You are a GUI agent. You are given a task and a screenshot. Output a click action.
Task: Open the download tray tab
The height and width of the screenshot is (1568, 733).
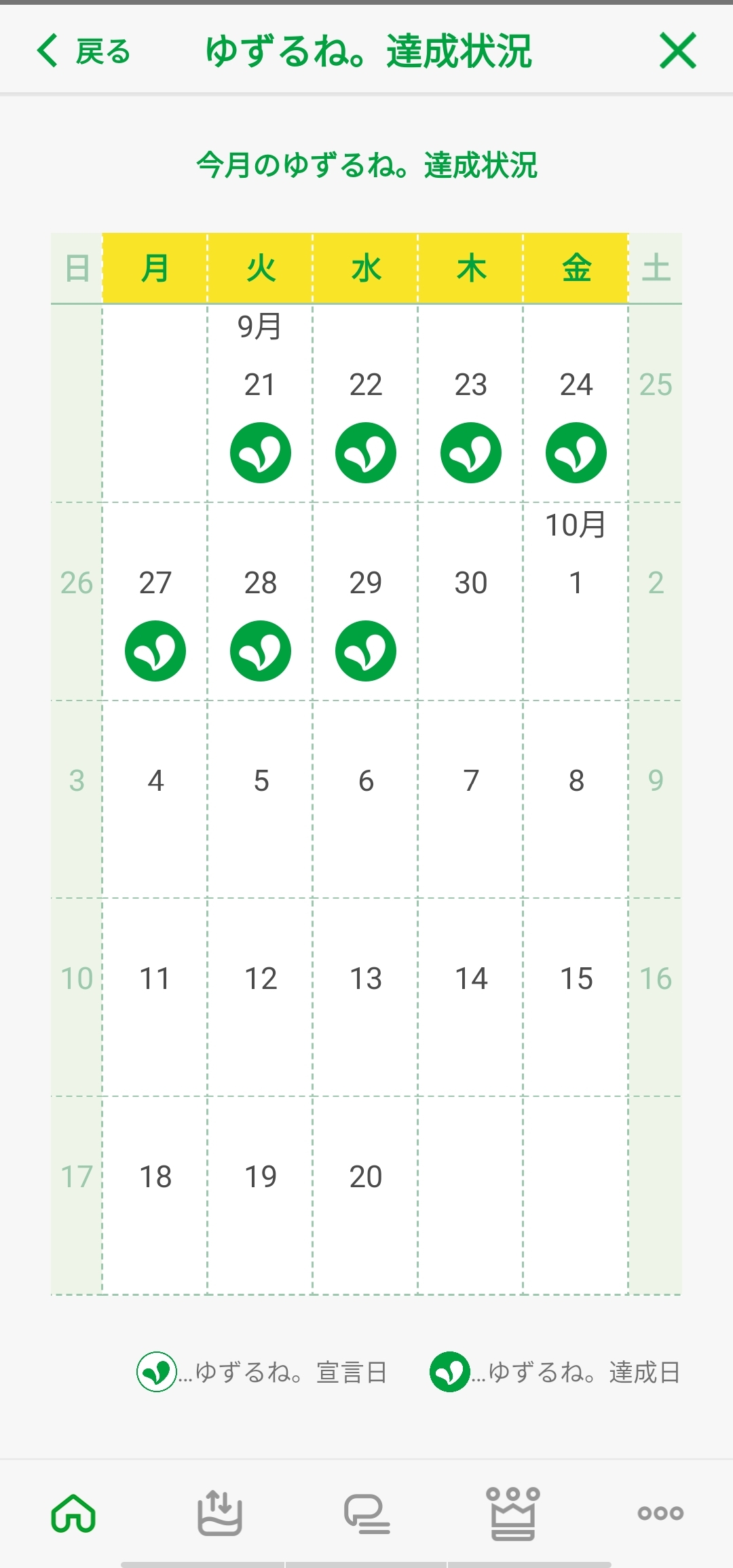219,1513
